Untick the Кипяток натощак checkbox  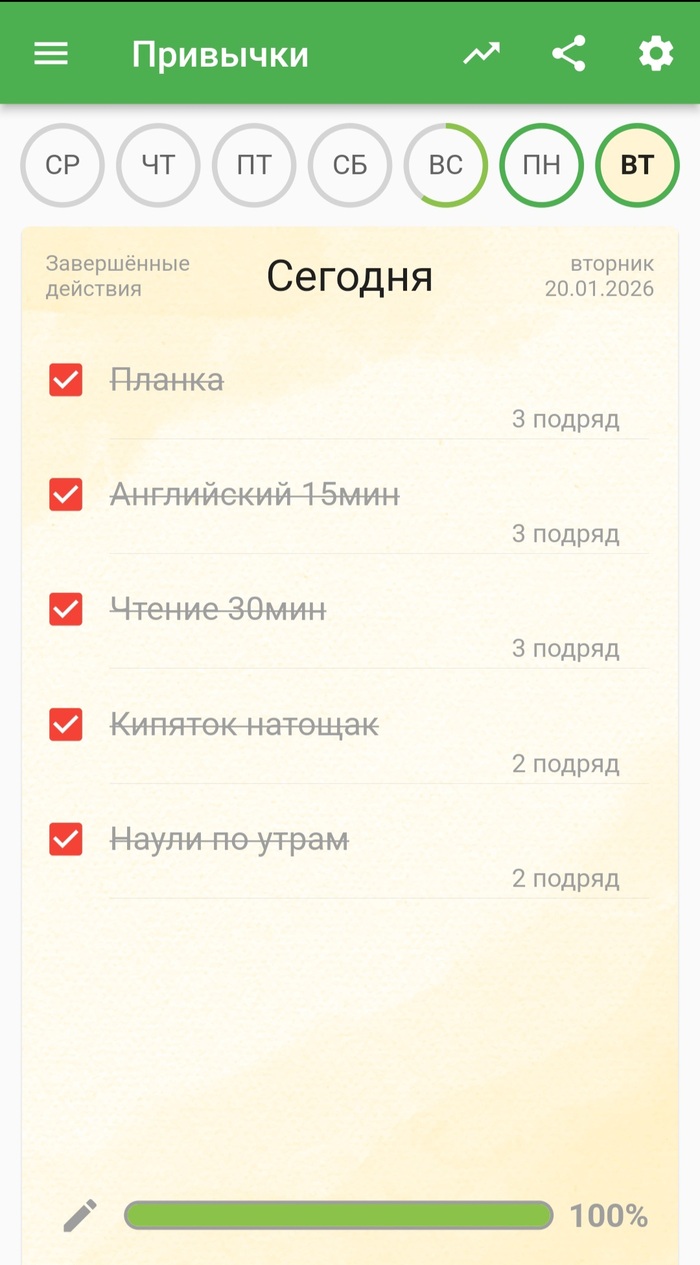[66, 724]
